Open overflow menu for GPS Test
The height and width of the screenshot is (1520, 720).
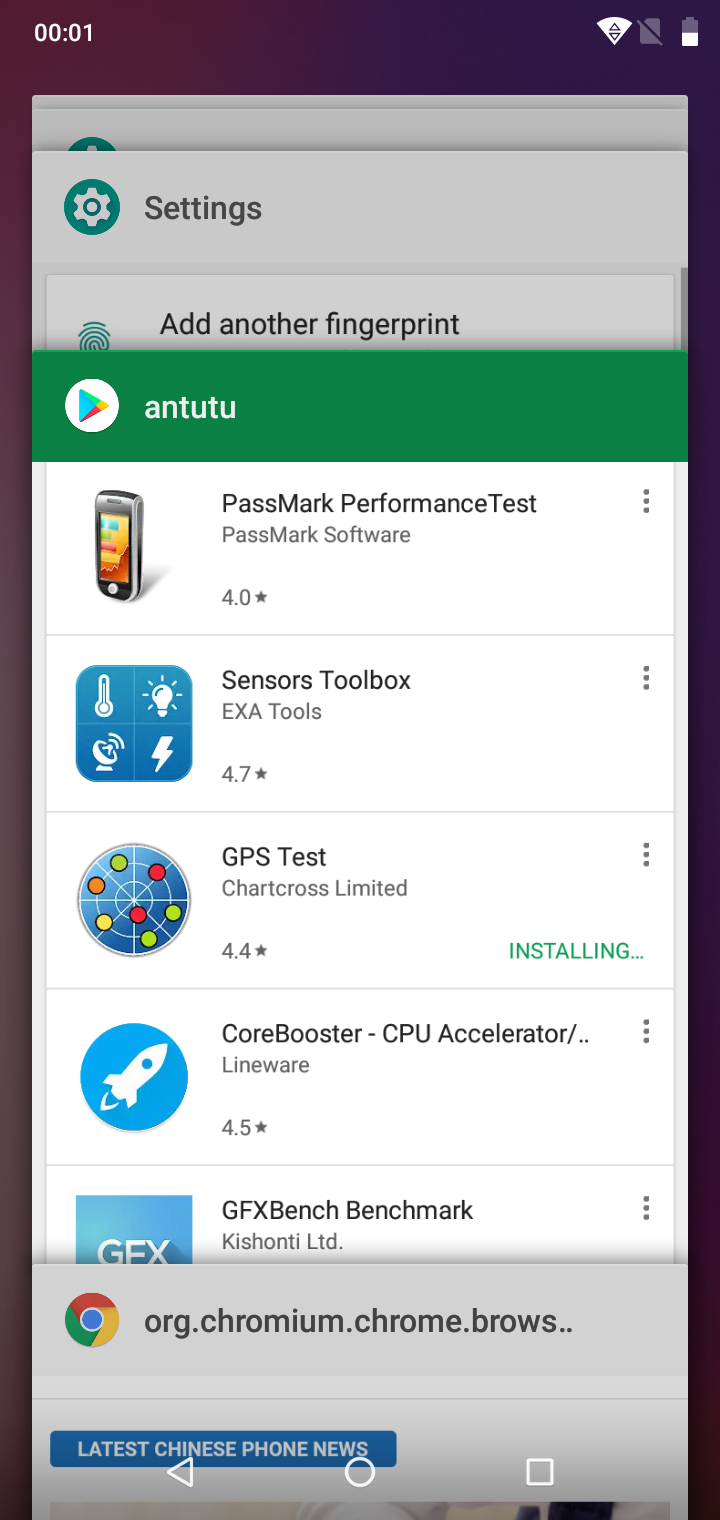click(x=646, y=855)
